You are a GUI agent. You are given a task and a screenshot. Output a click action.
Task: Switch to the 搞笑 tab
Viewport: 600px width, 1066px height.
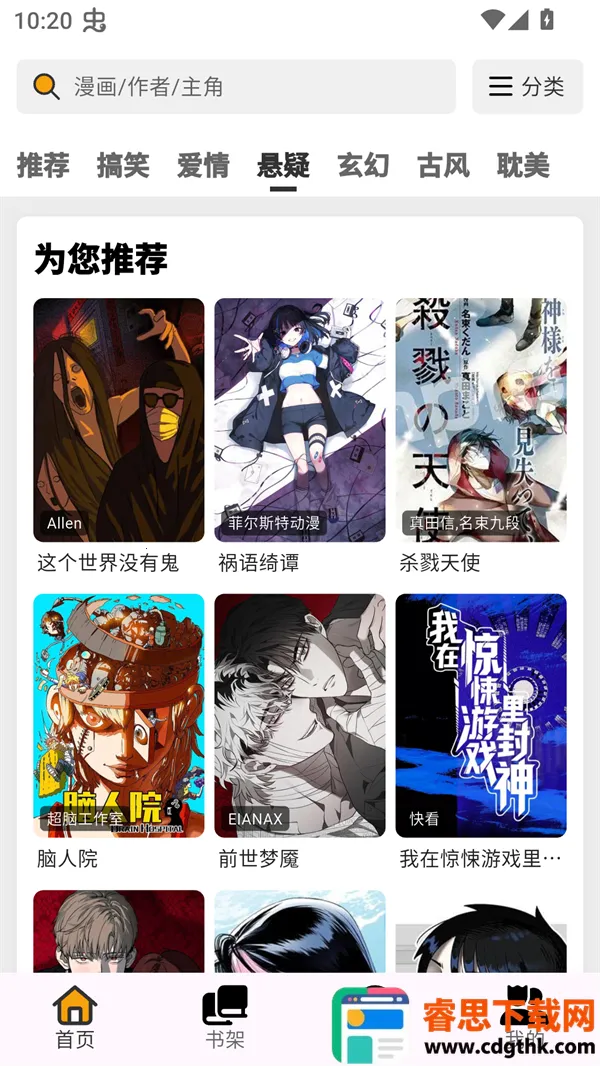pyautogui.click(x=123, y=165)
